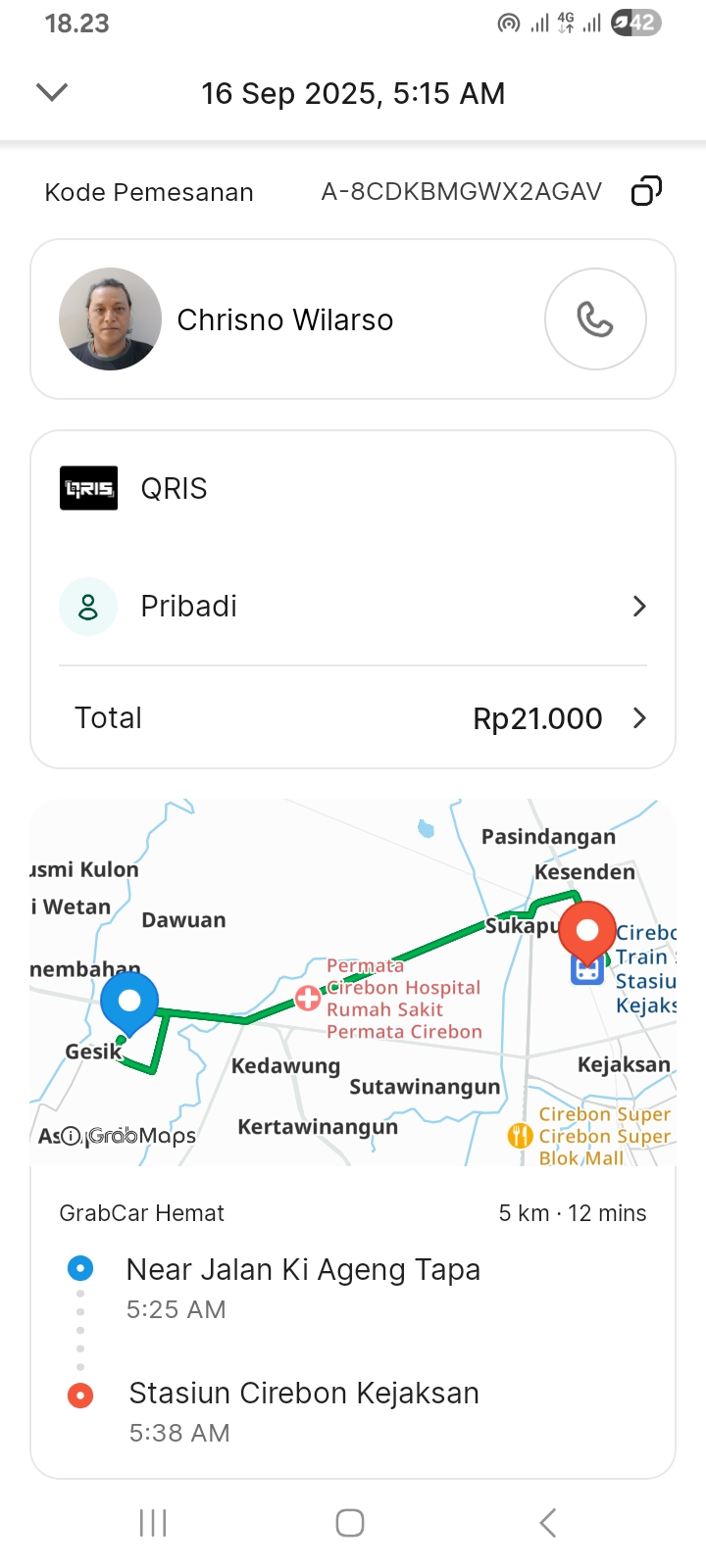Go back using the system navigation bar

tap(548, 1523)
